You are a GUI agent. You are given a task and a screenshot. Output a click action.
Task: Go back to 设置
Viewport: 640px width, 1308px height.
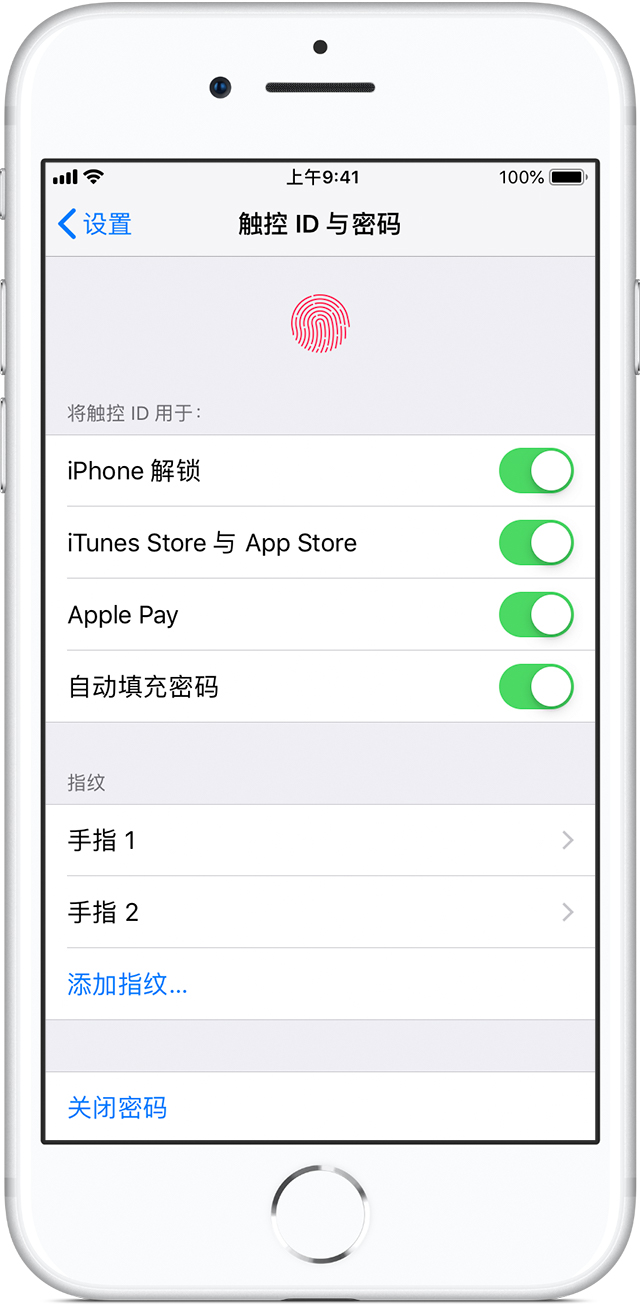point(95,224)
